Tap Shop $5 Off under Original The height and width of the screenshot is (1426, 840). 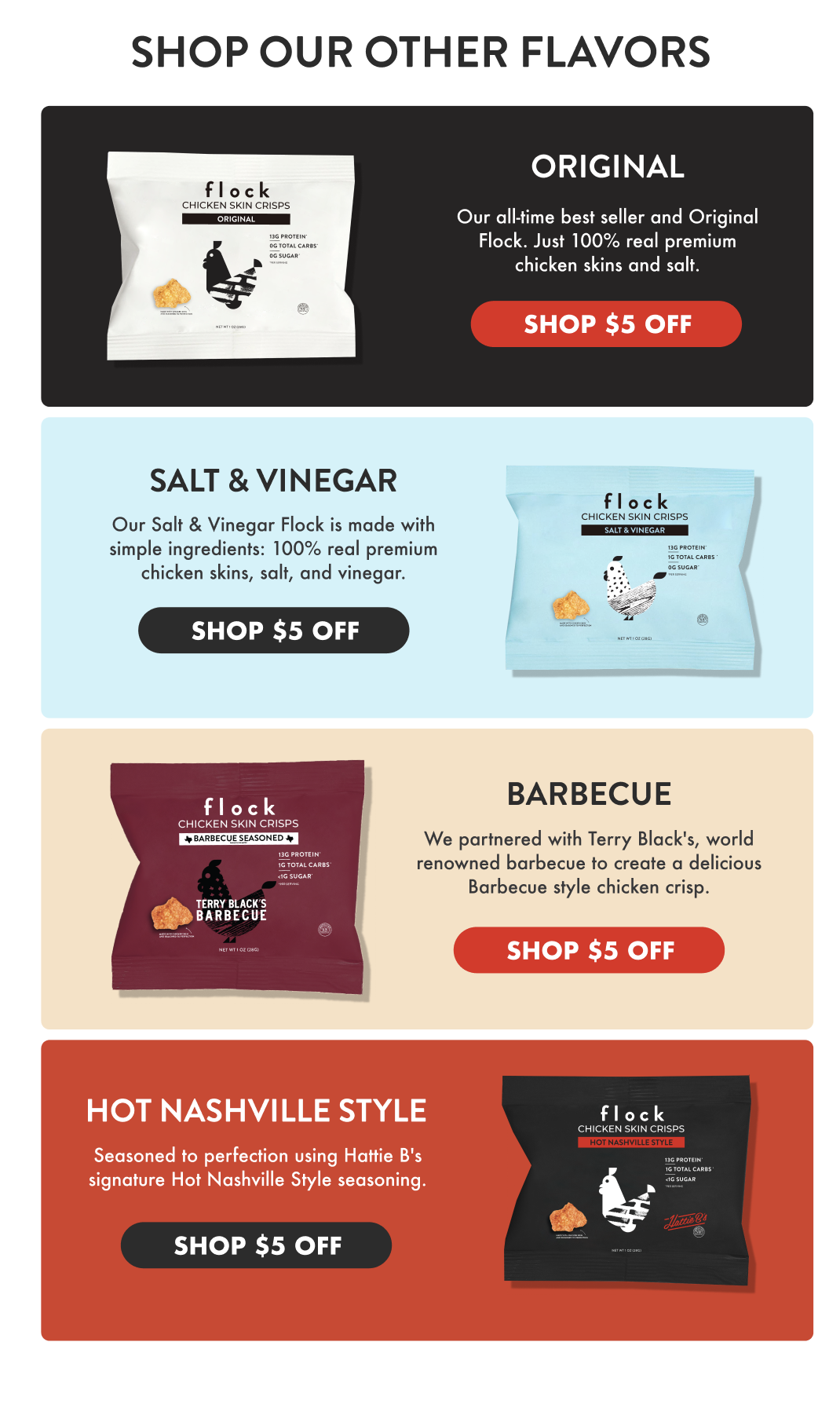[605, 324]
